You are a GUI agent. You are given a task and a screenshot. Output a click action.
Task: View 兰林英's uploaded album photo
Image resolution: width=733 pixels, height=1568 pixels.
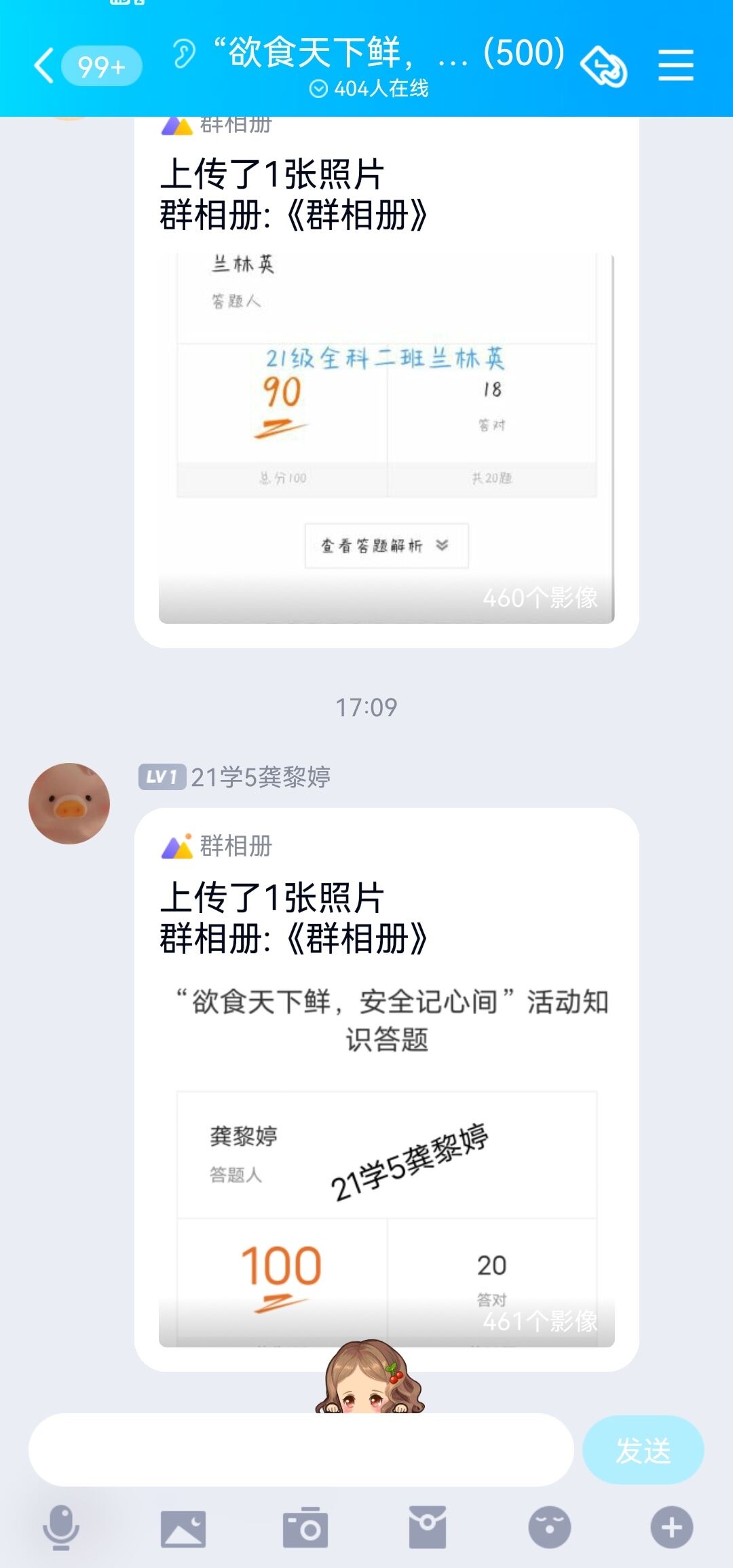386,438
